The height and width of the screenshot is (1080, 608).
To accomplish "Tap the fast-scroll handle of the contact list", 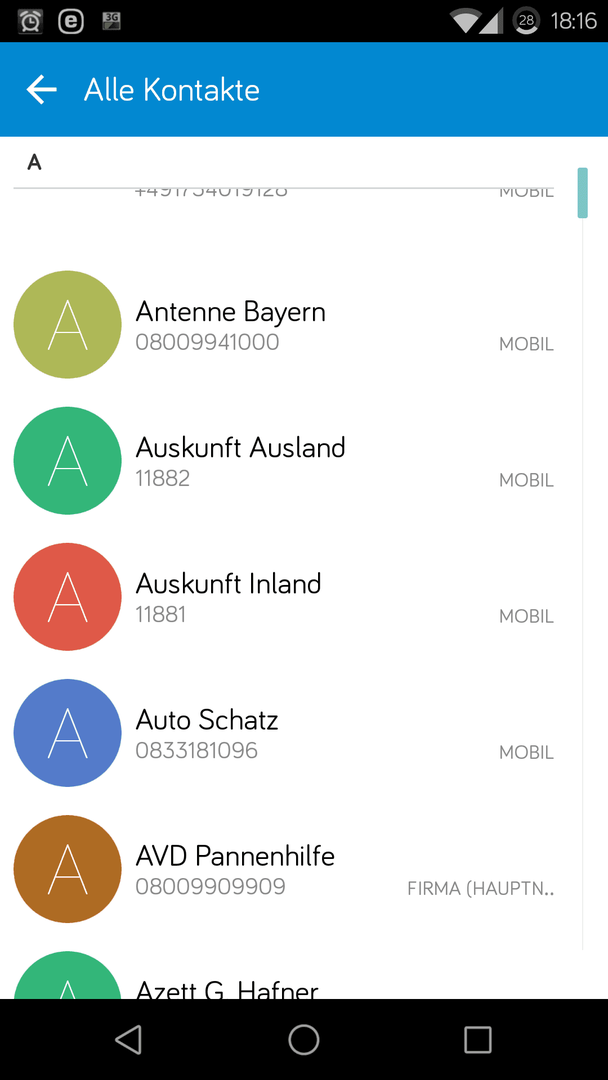I will pos(583,193).
